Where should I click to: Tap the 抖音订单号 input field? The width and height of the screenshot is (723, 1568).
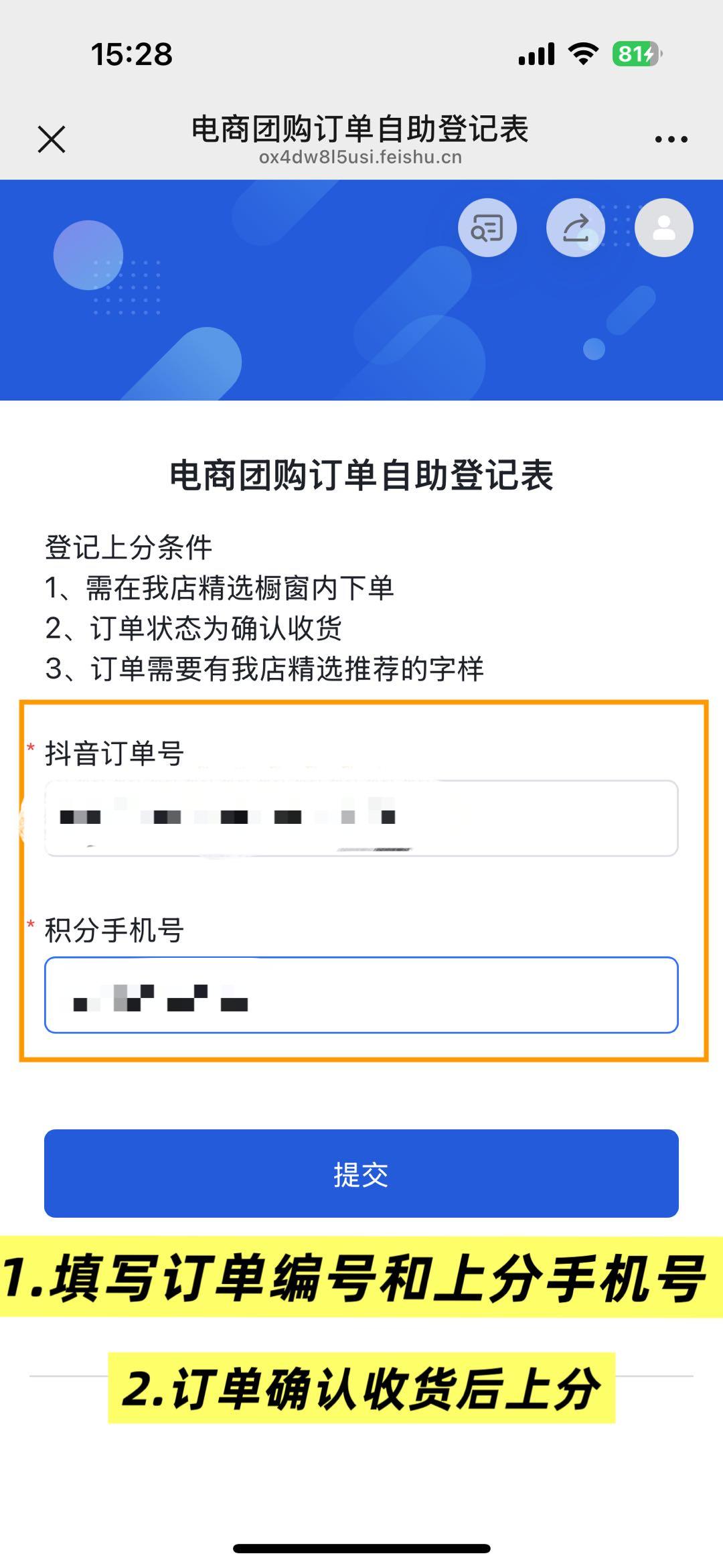point(361,818)
